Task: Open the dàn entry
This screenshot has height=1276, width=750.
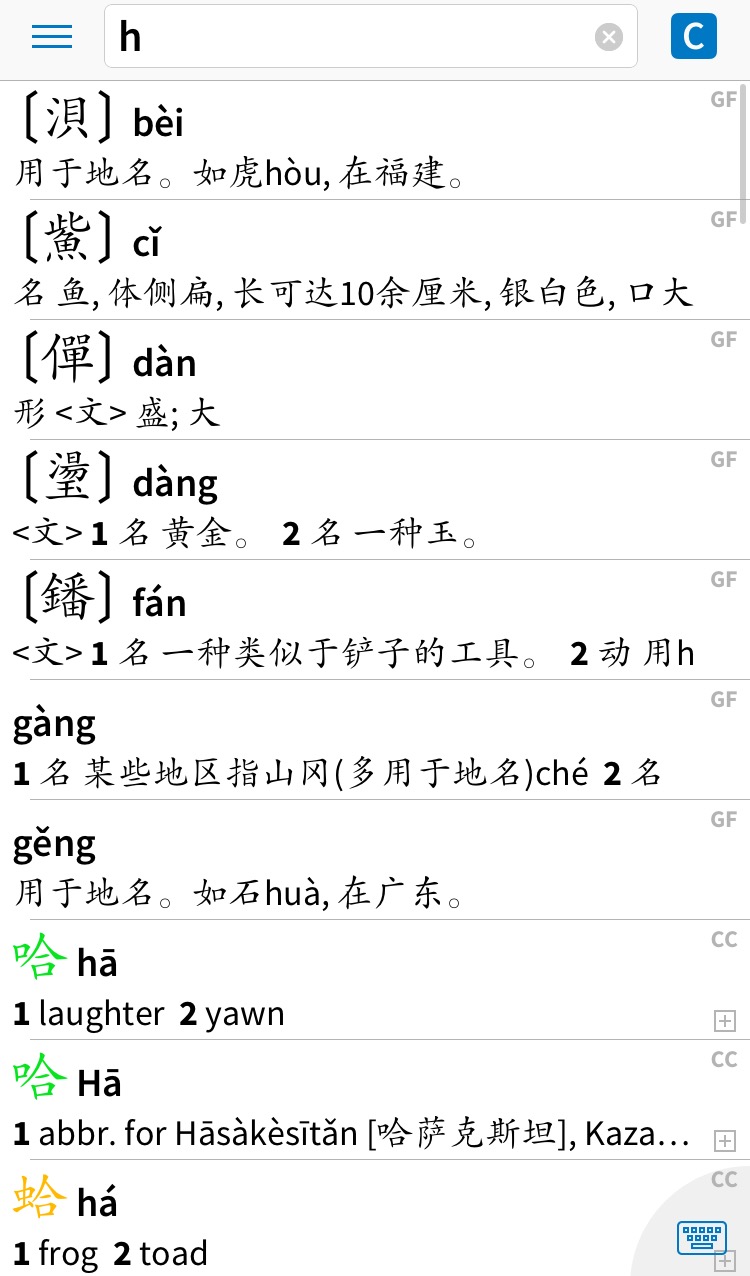Action: [375, 380]
